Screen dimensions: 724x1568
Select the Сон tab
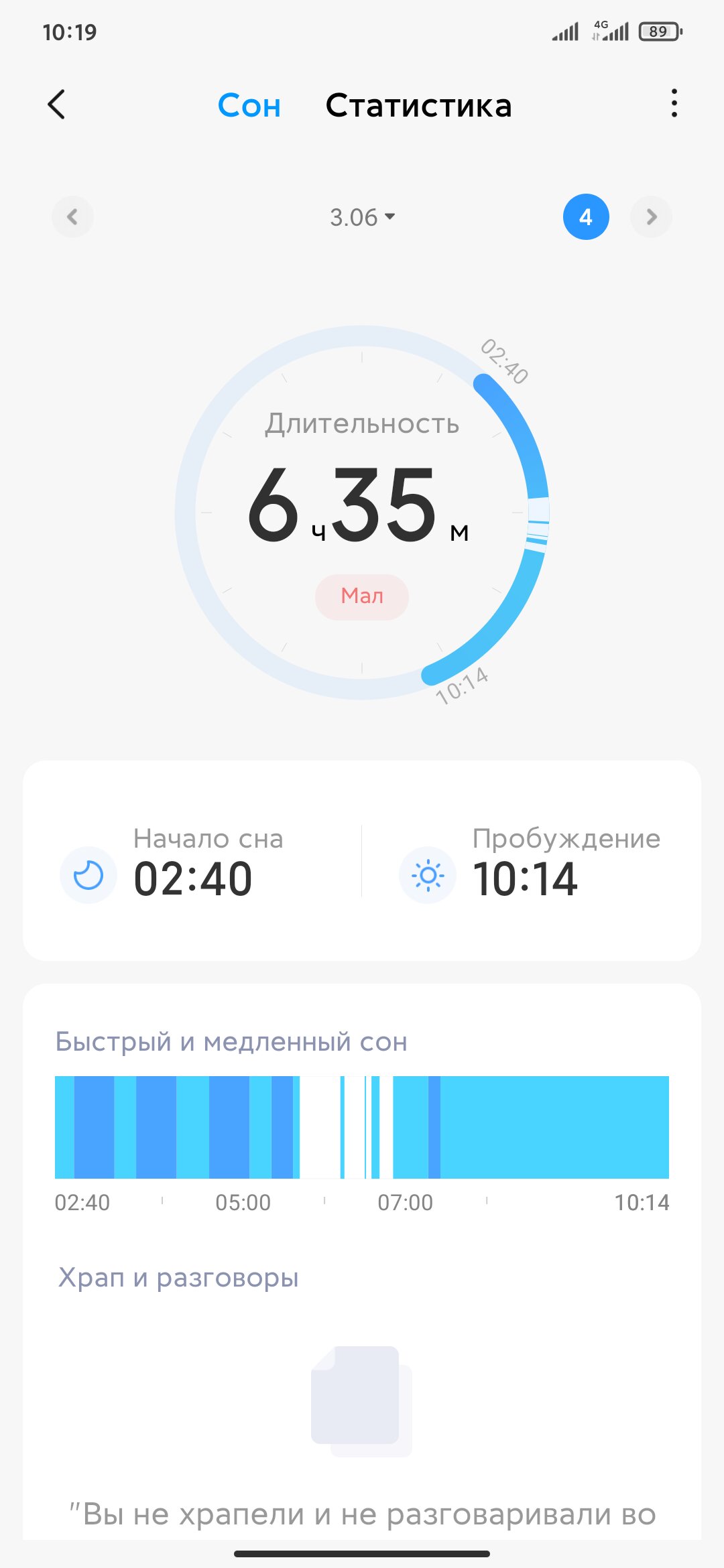pos(249,105)
